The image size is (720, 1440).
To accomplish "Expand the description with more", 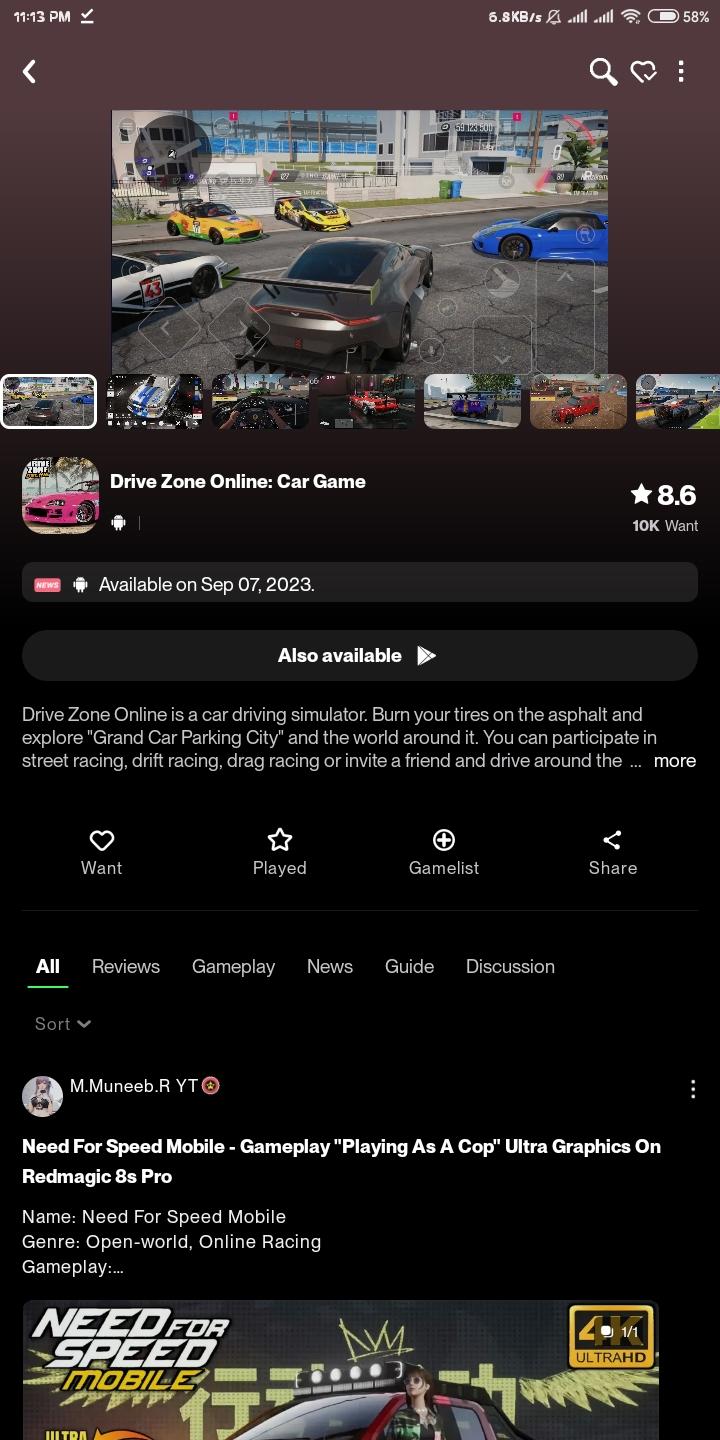I will (674, 761).
